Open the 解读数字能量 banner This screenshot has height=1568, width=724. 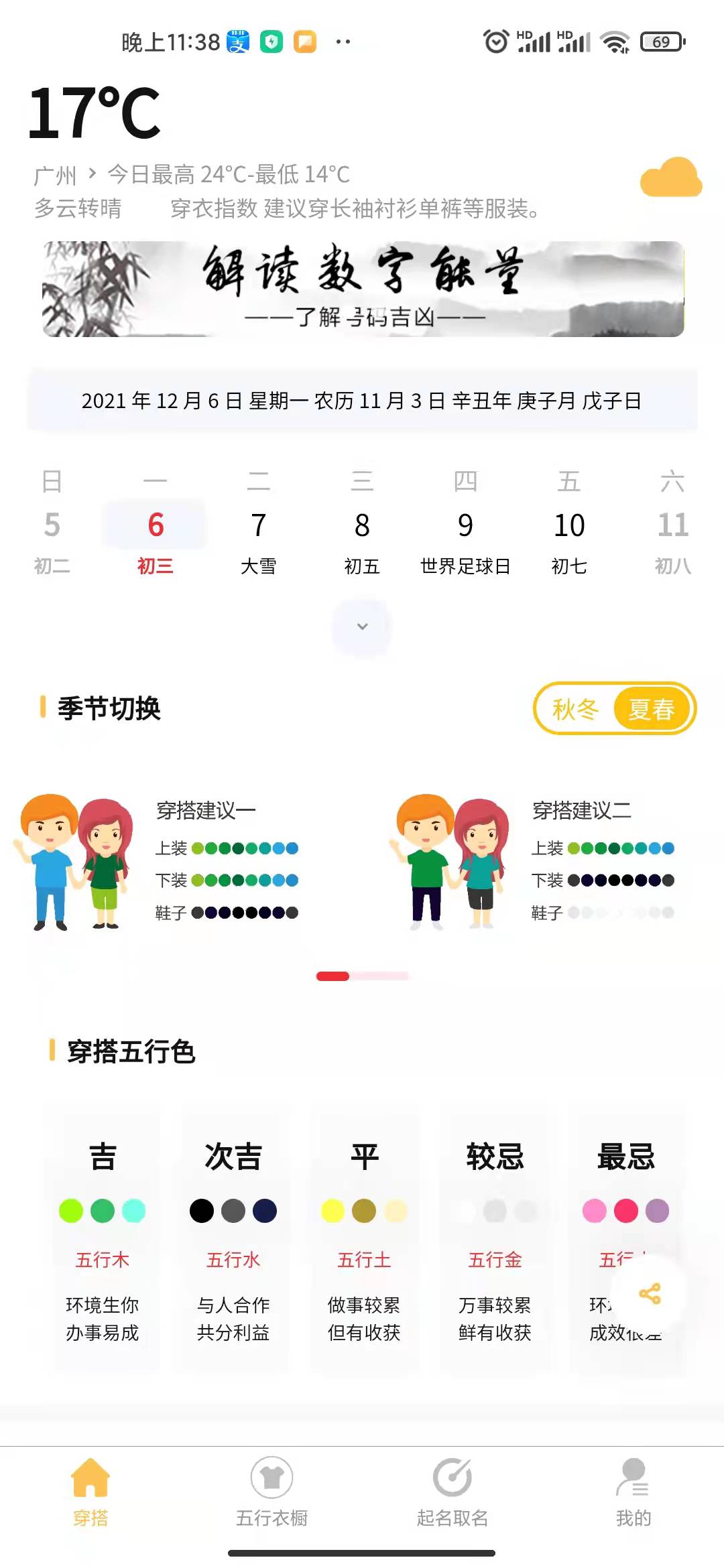point(362,289)
